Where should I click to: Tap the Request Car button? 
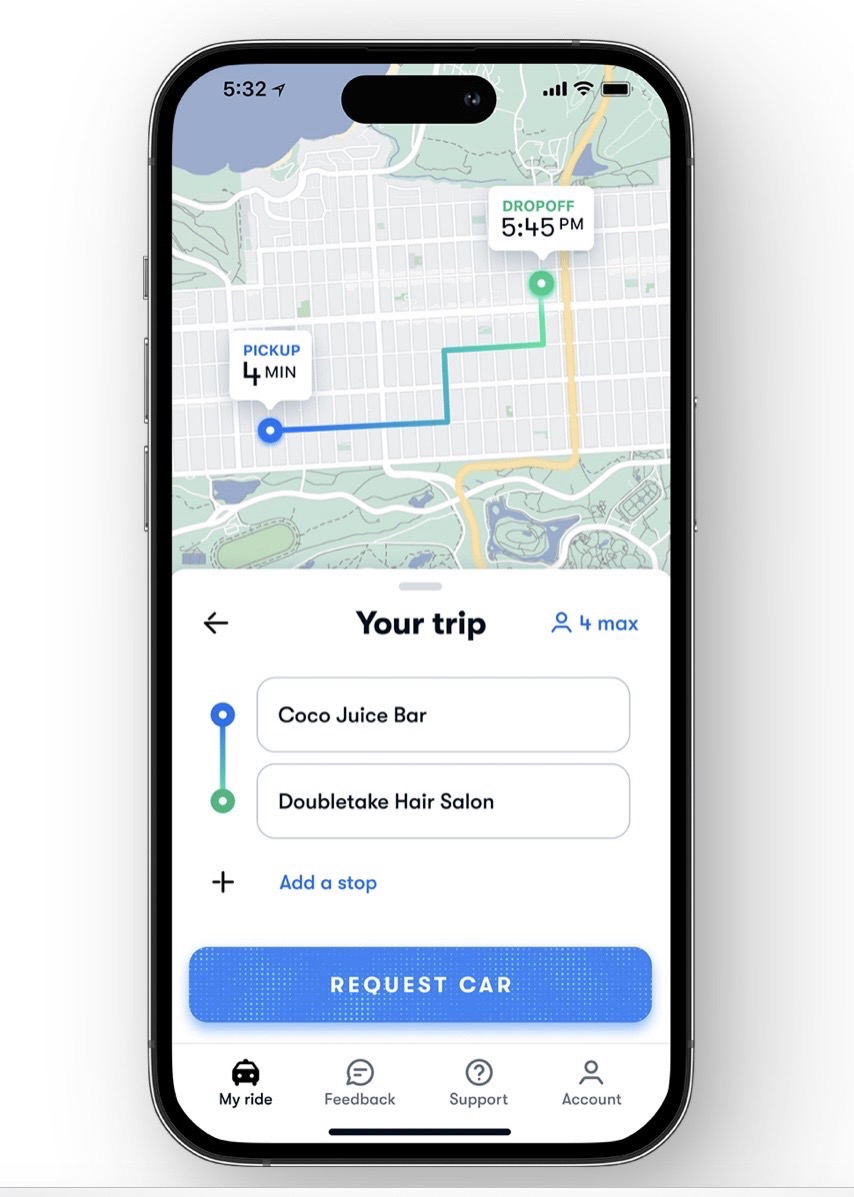pyautogui.click(x=420, y=984)
